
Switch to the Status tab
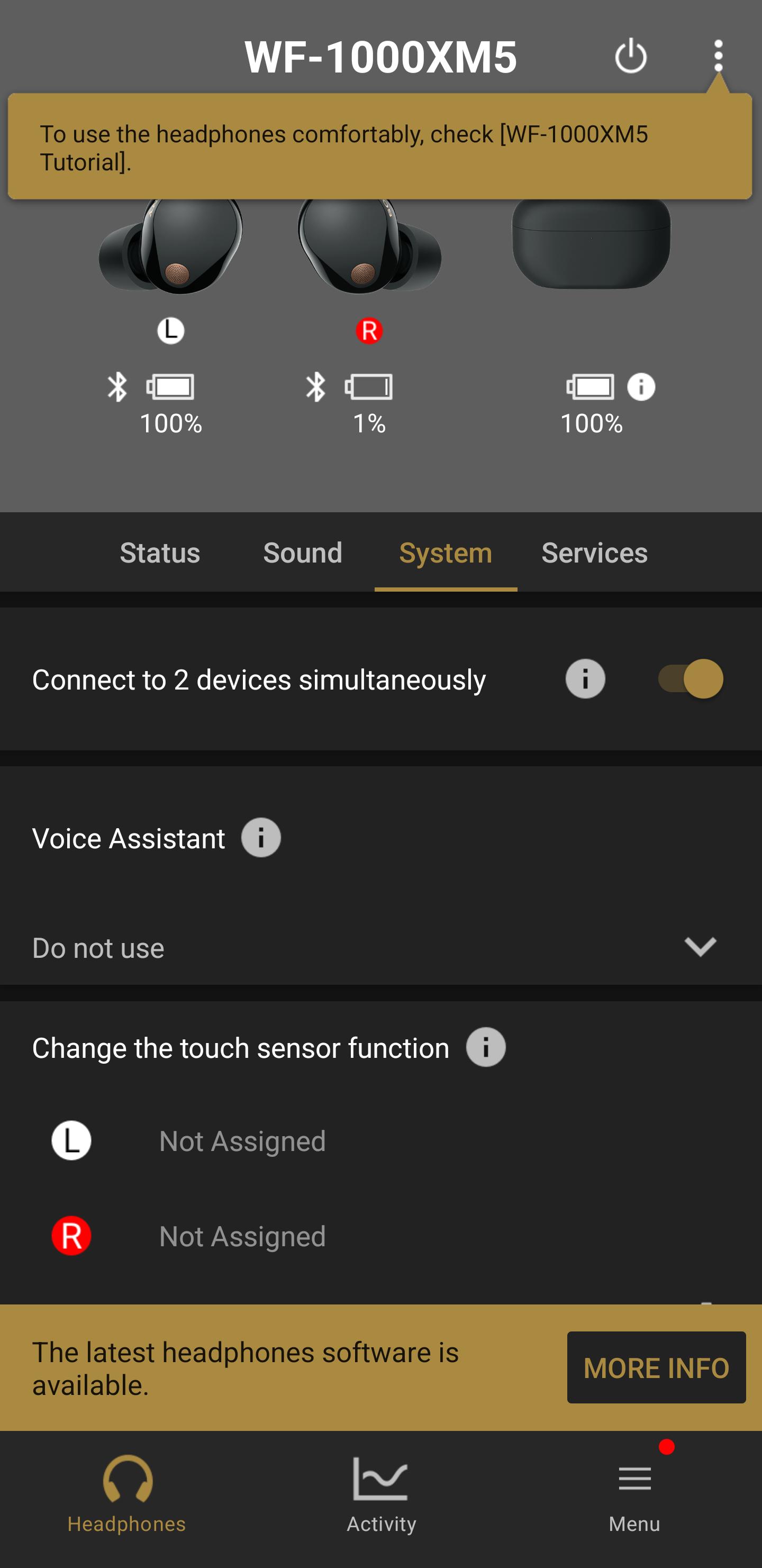click(159, 552)
